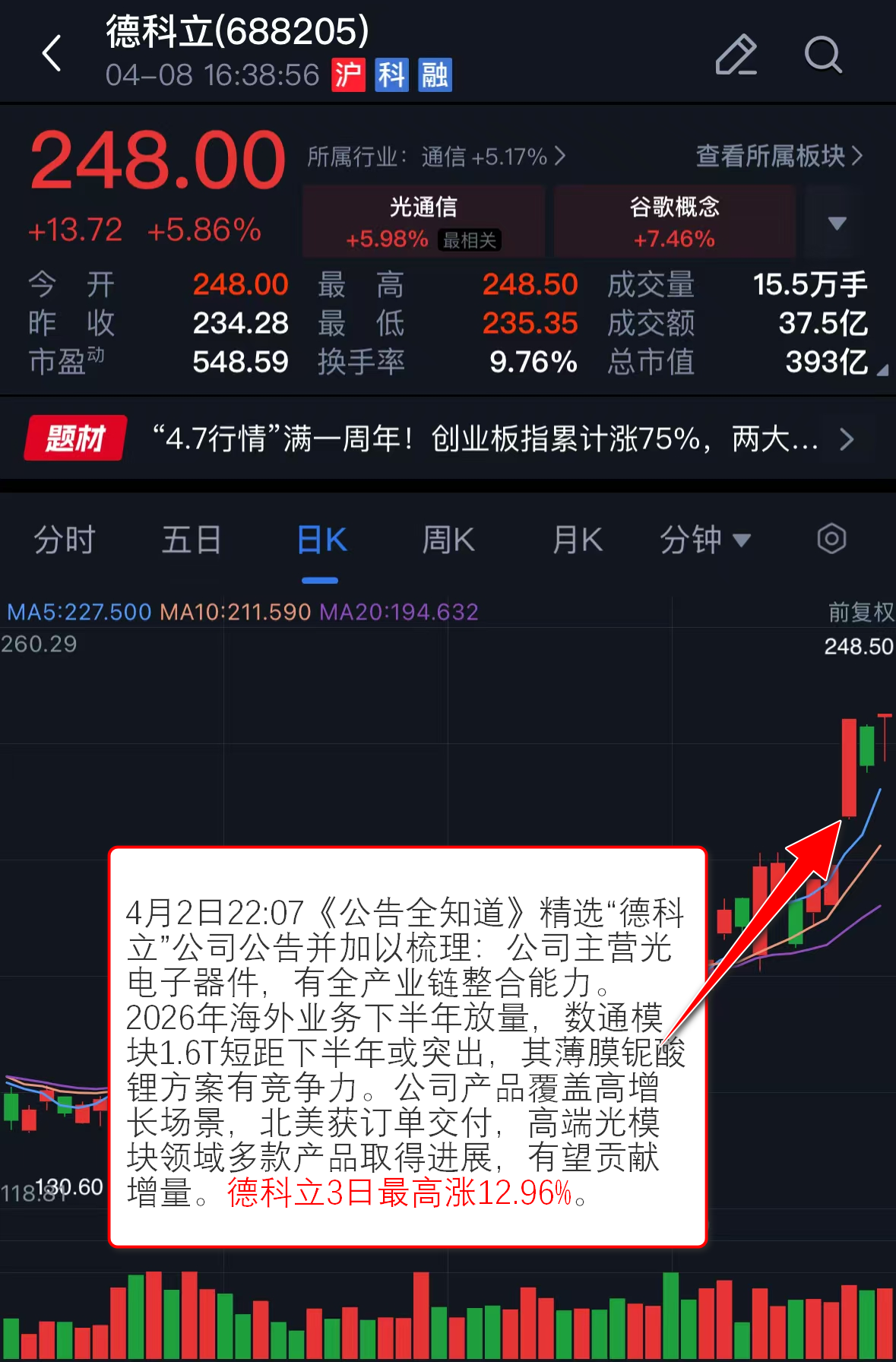
Task: Switch to the 五日 chart tab
Action: 192,540
